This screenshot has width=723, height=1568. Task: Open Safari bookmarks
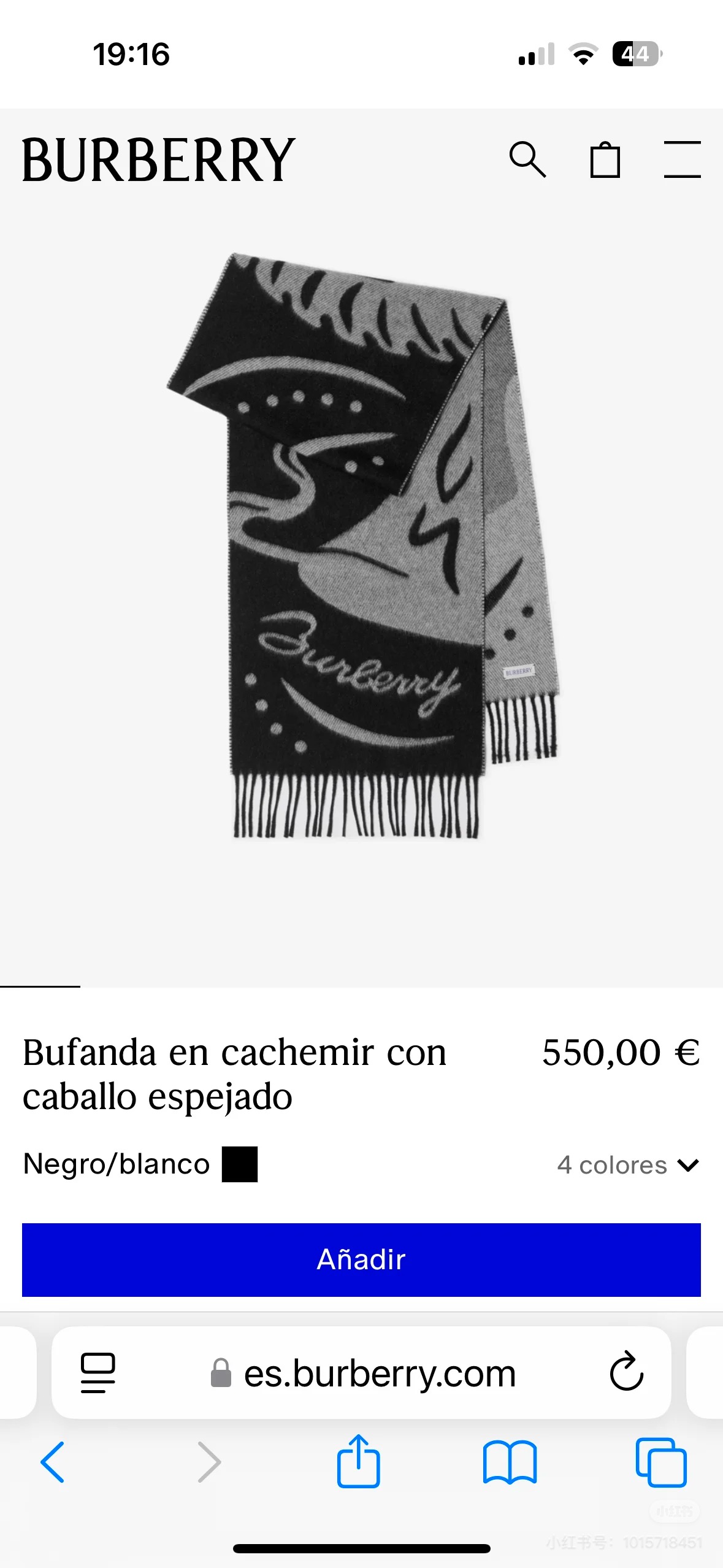coord(510,1462)
